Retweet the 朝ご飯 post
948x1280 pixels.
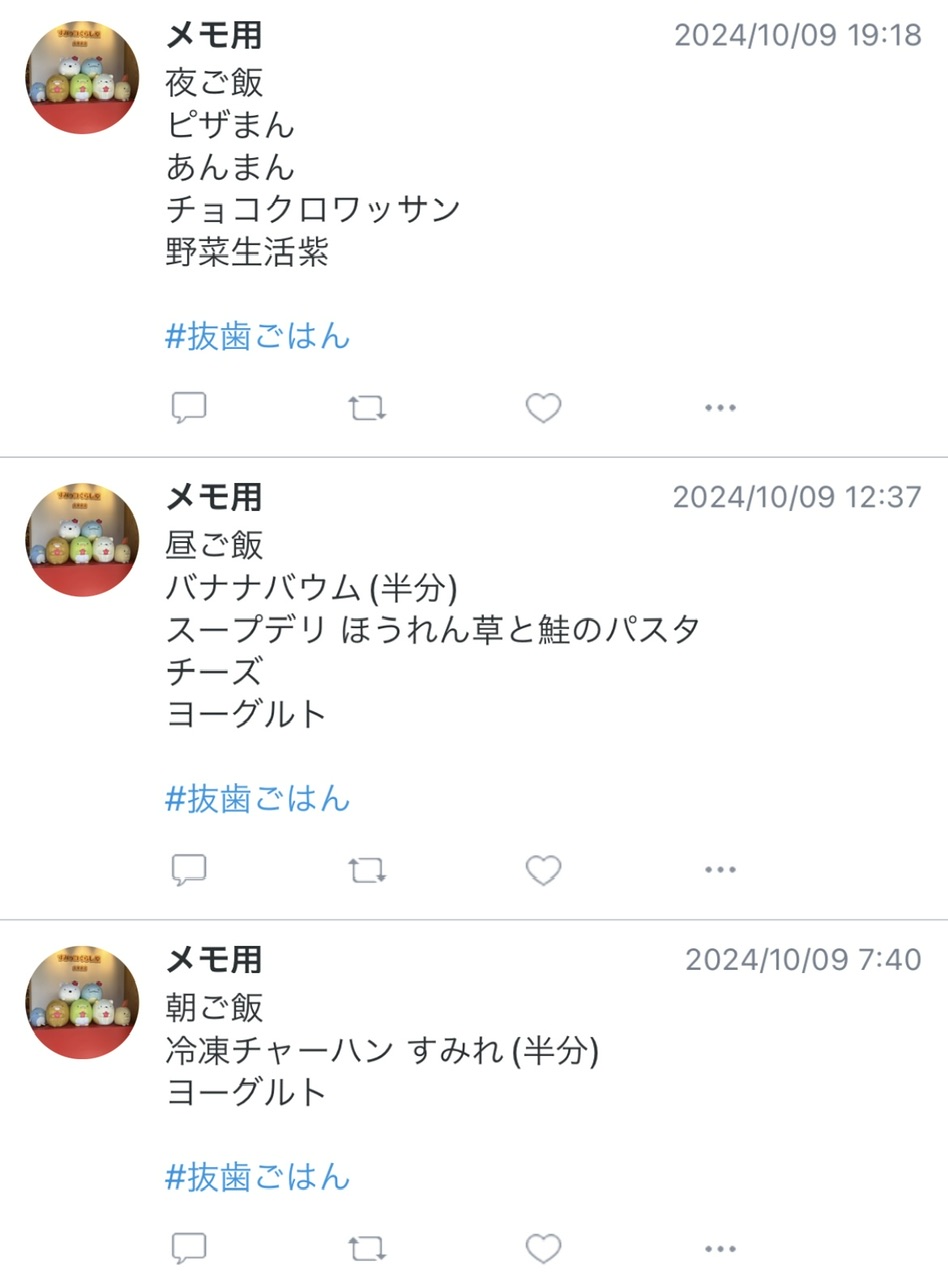[x=367, y=1248]
